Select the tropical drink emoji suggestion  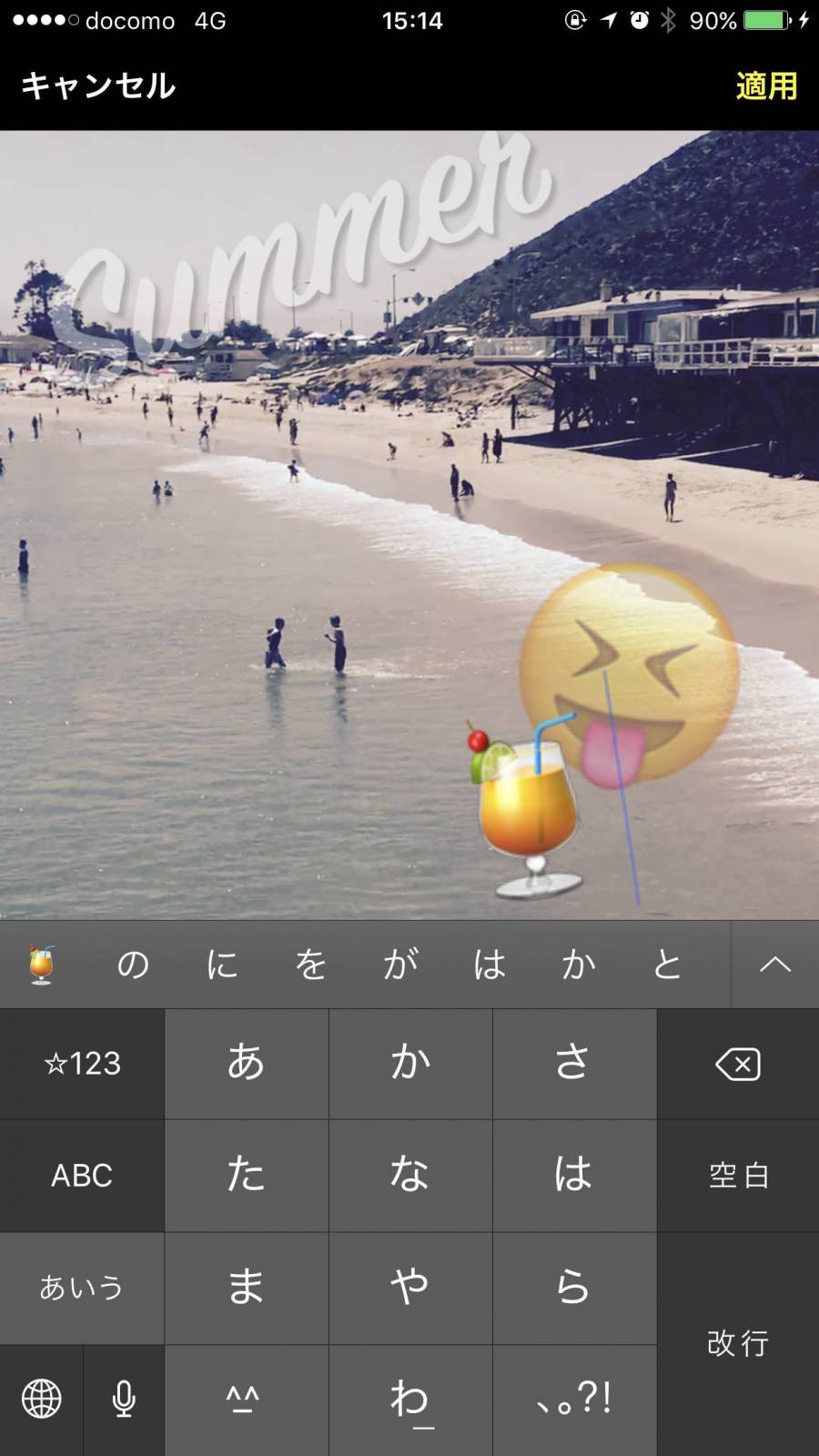(x=41, y=965)
